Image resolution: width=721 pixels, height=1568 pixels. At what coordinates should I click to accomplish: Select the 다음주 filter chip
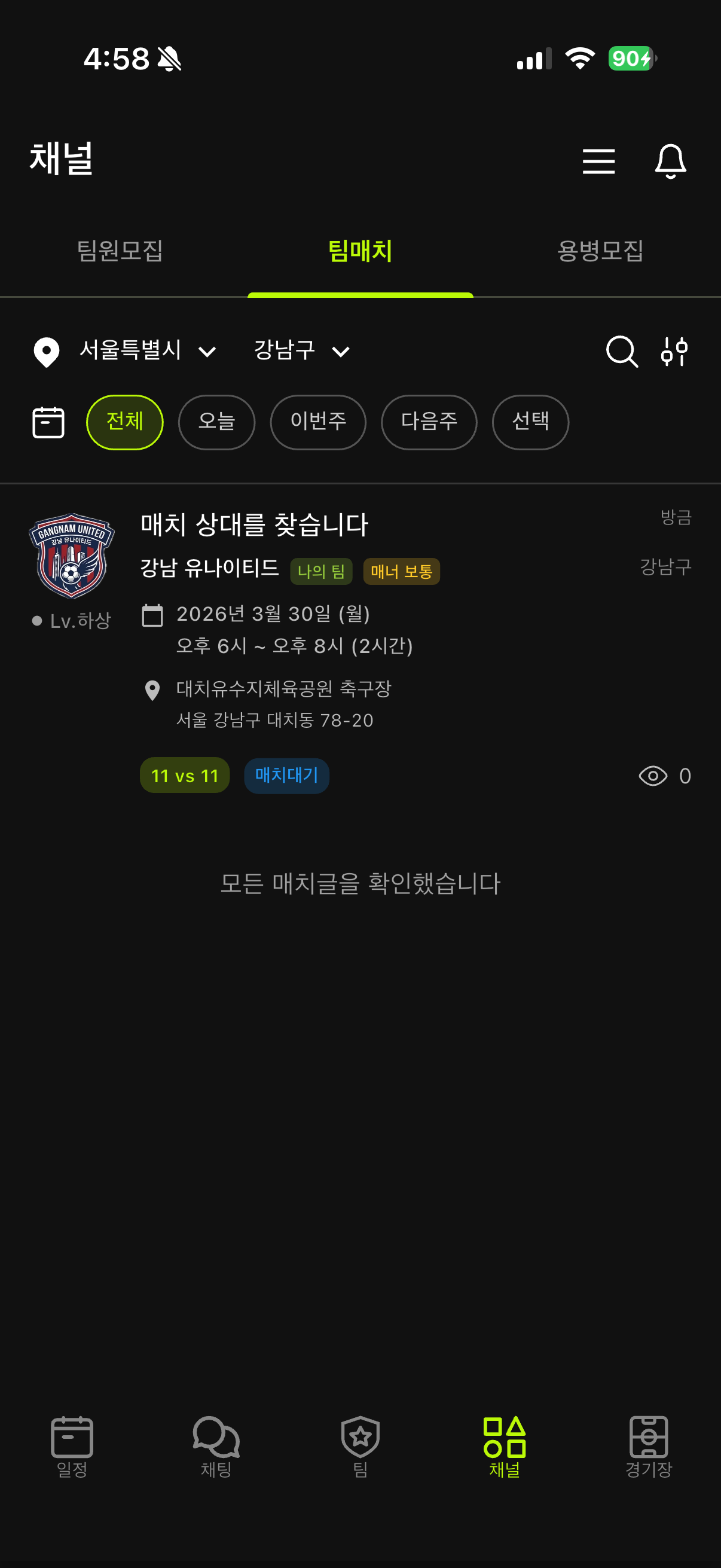tap(429, 422)
